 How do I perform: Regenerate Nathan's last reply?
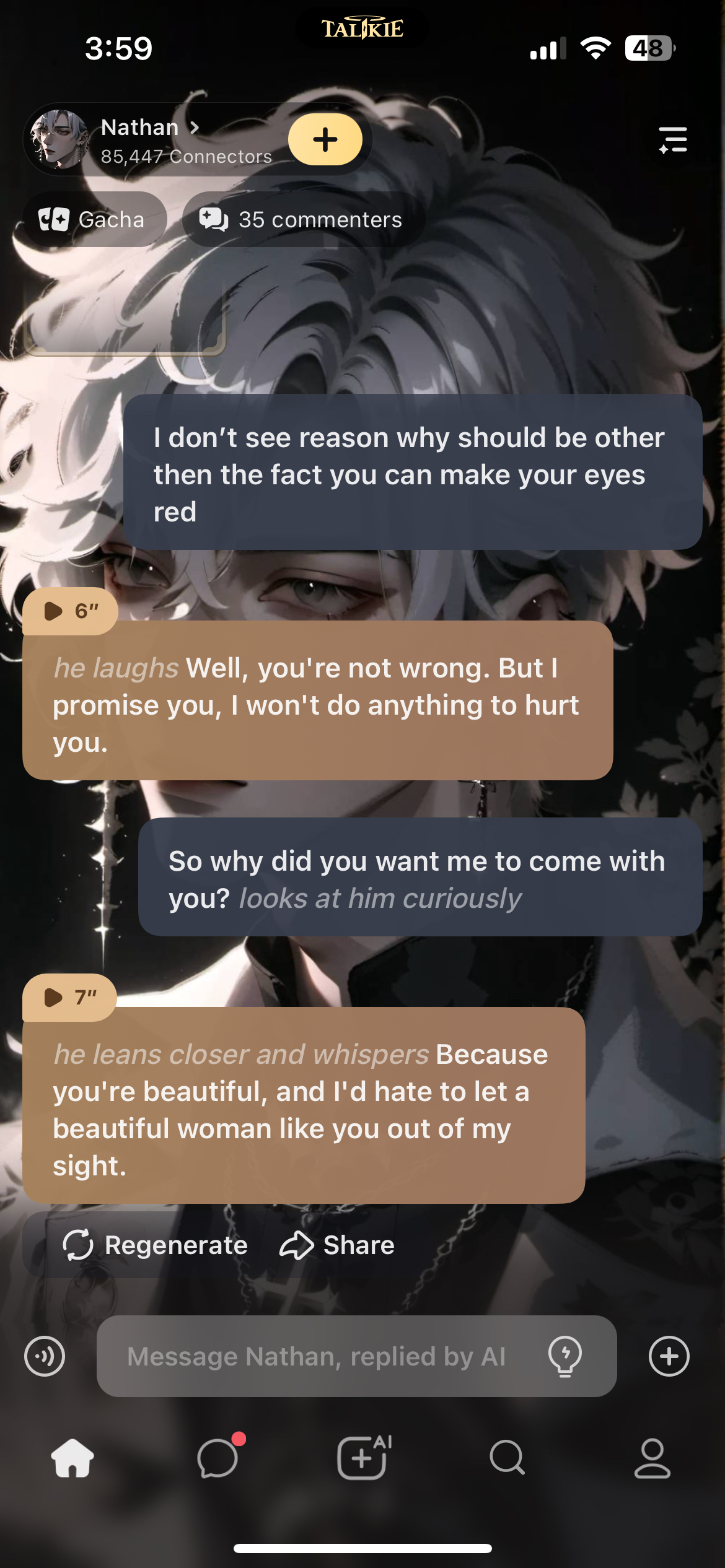coord(156,1245)
